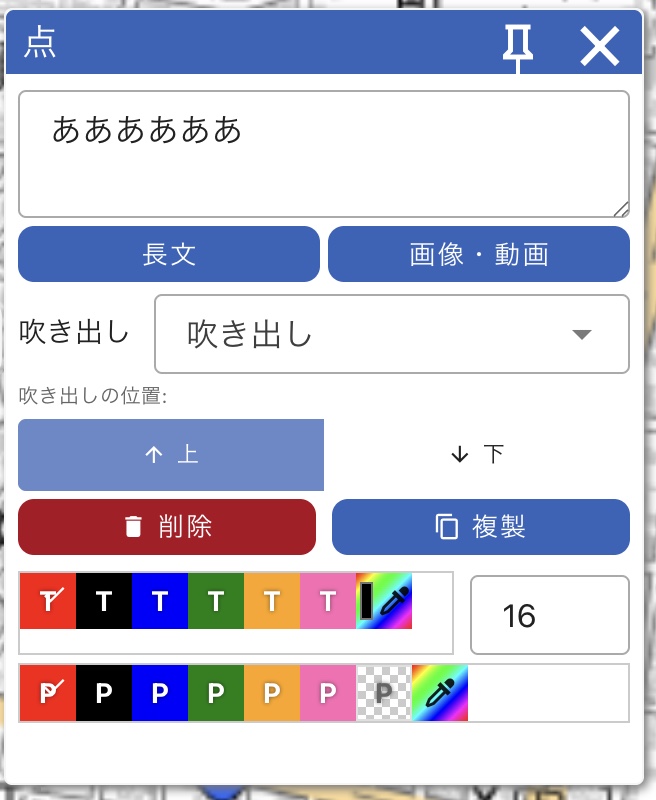Set balloon position to 下
The height and width of the screenshot is (800, 656).
pos(477,455)
